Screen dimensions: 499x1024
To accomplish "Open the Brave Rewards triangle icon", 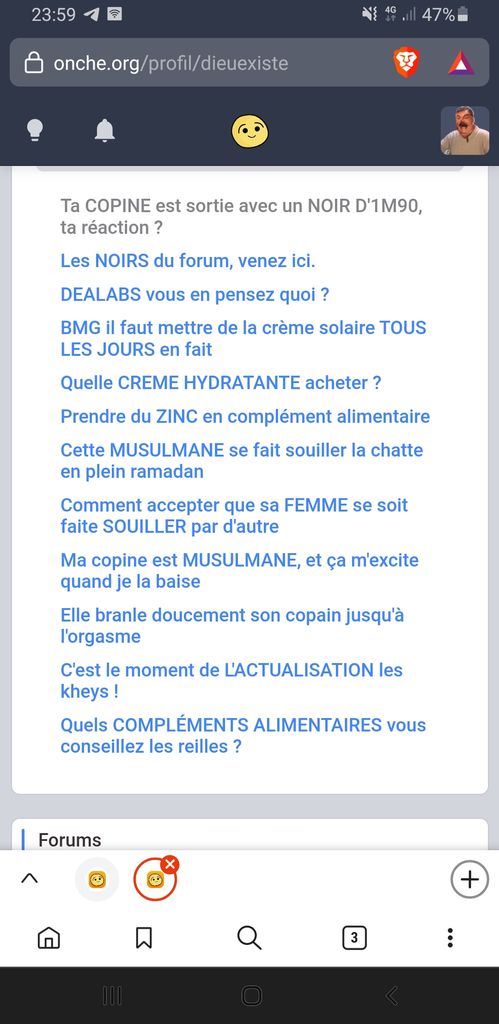I will click(460, 63).
